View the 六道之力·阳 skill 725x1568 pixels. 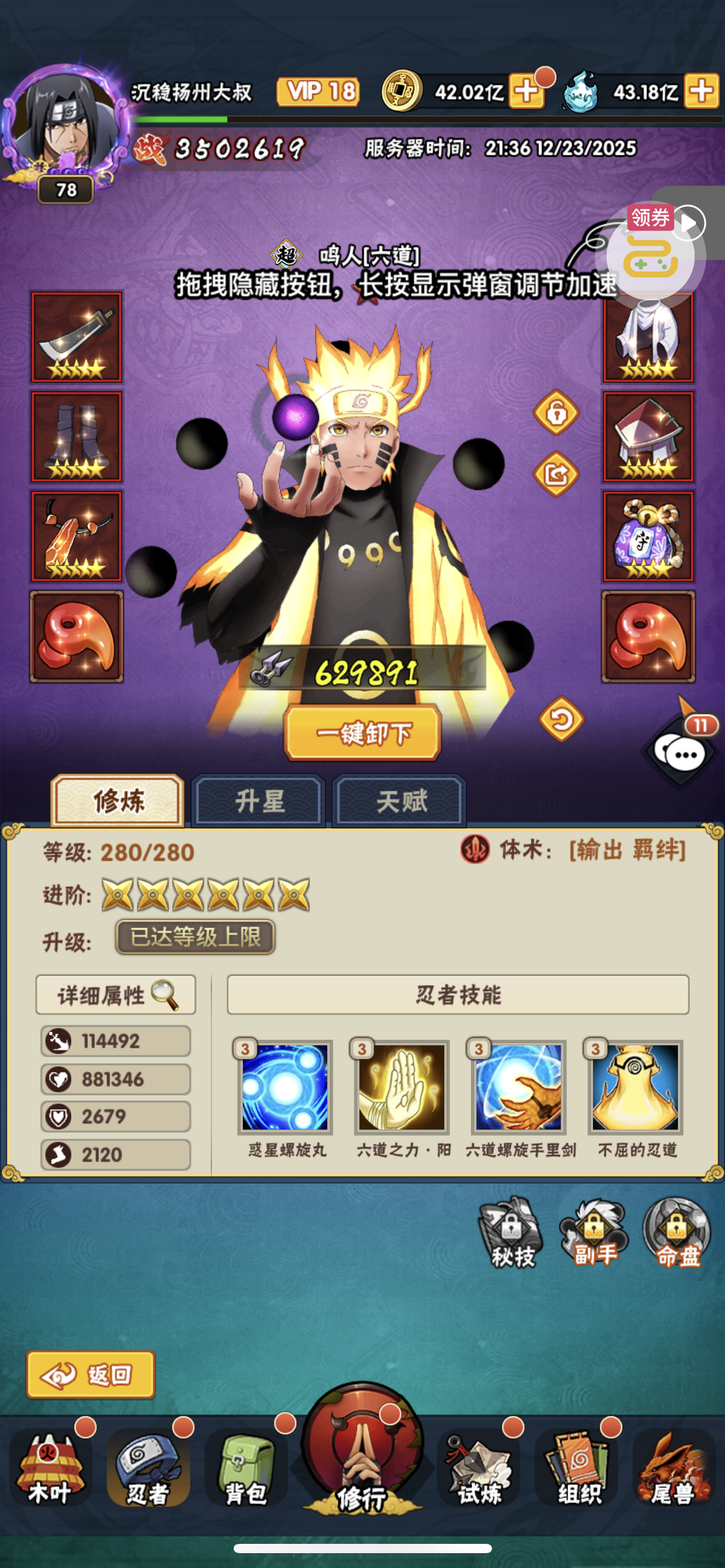pos(402,1087)
